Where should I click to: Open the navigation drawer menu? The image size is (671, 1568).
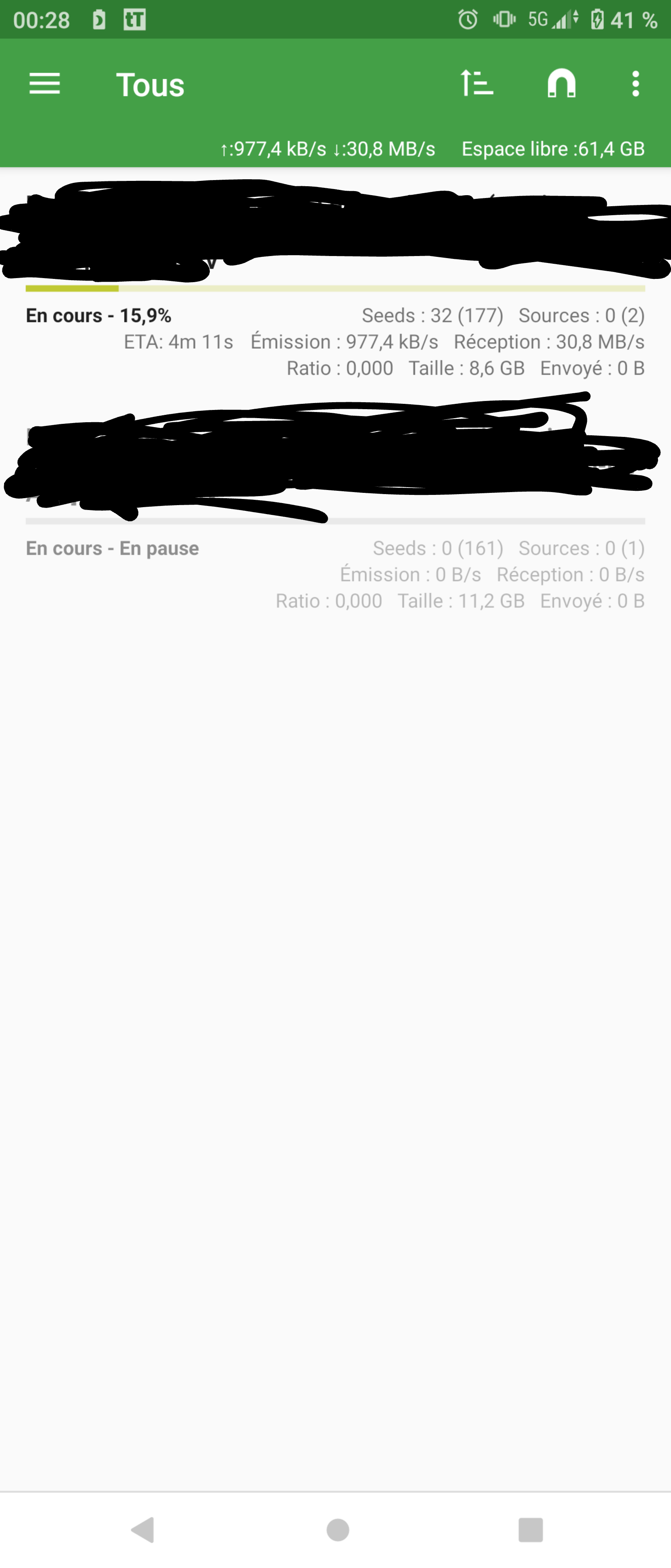[44, 84]
